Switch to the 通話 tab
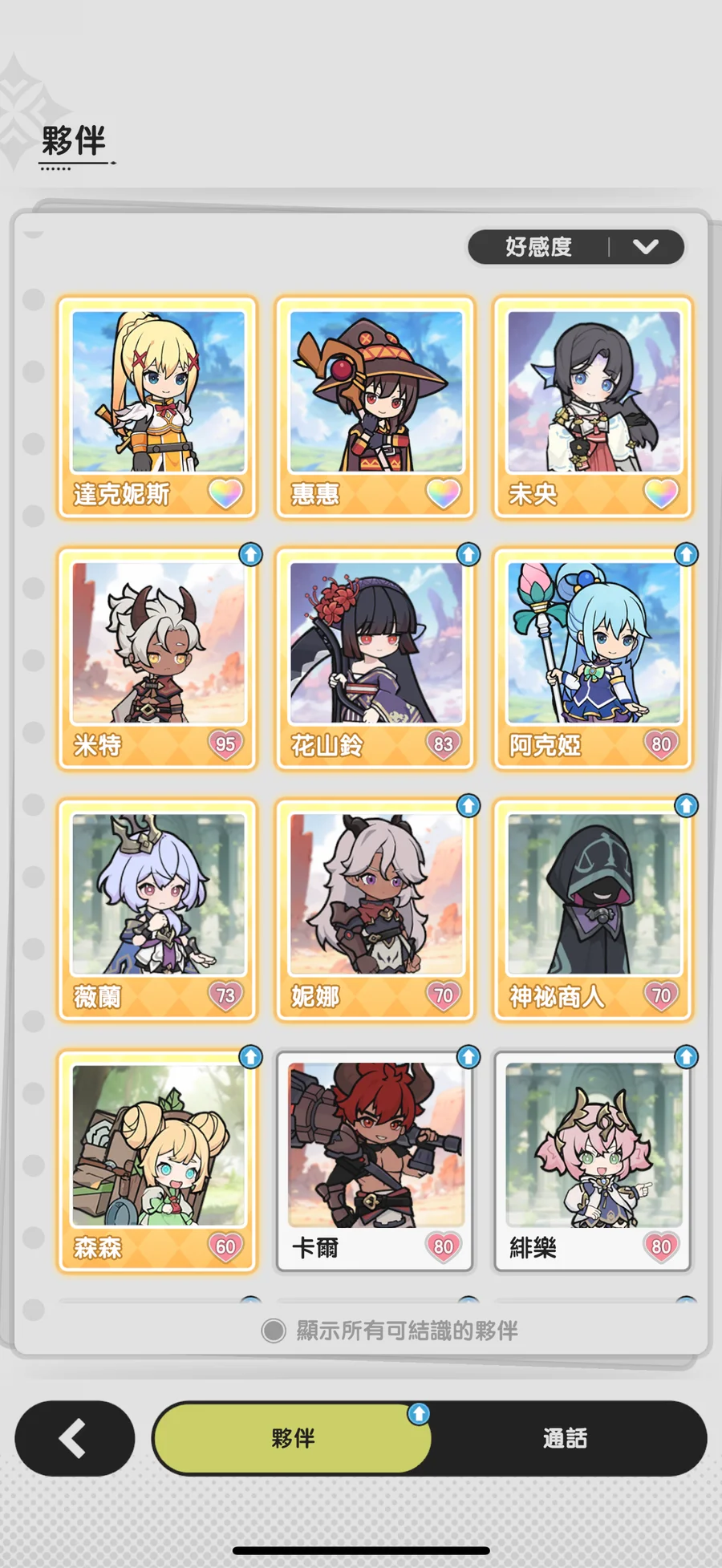 [x=565, y=1438]
